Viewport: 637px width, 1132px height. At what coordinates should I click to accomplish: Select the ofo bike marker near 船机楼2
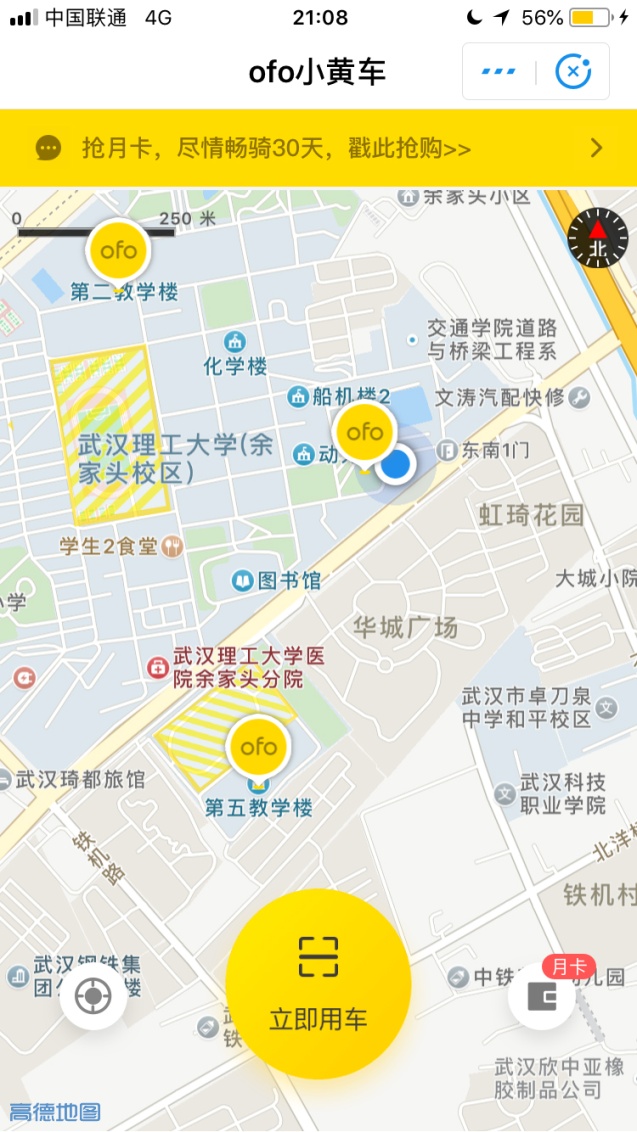pos(365,432)
